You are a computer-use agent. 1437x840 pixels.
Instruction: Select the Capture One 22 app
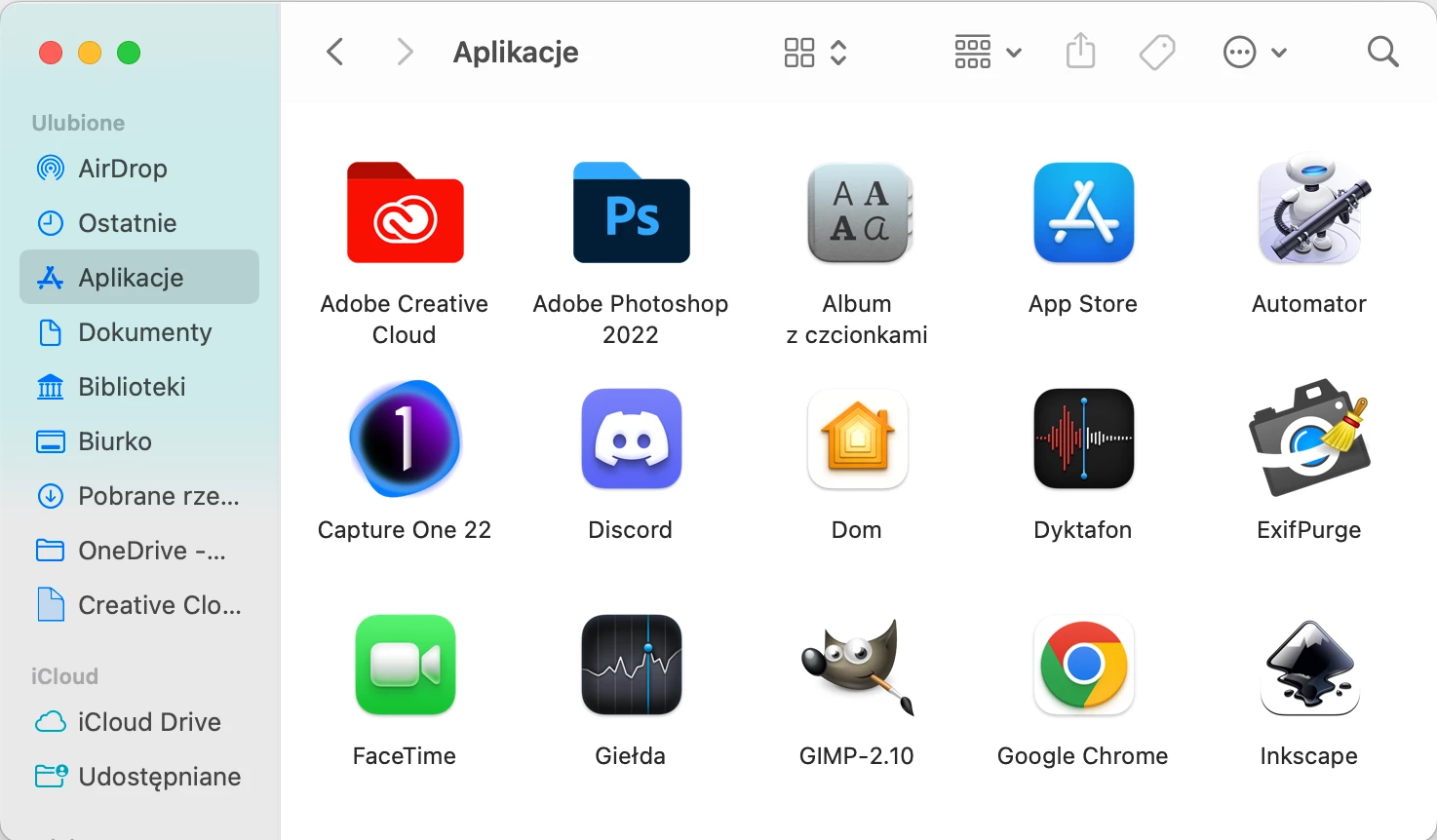(405, 439)
